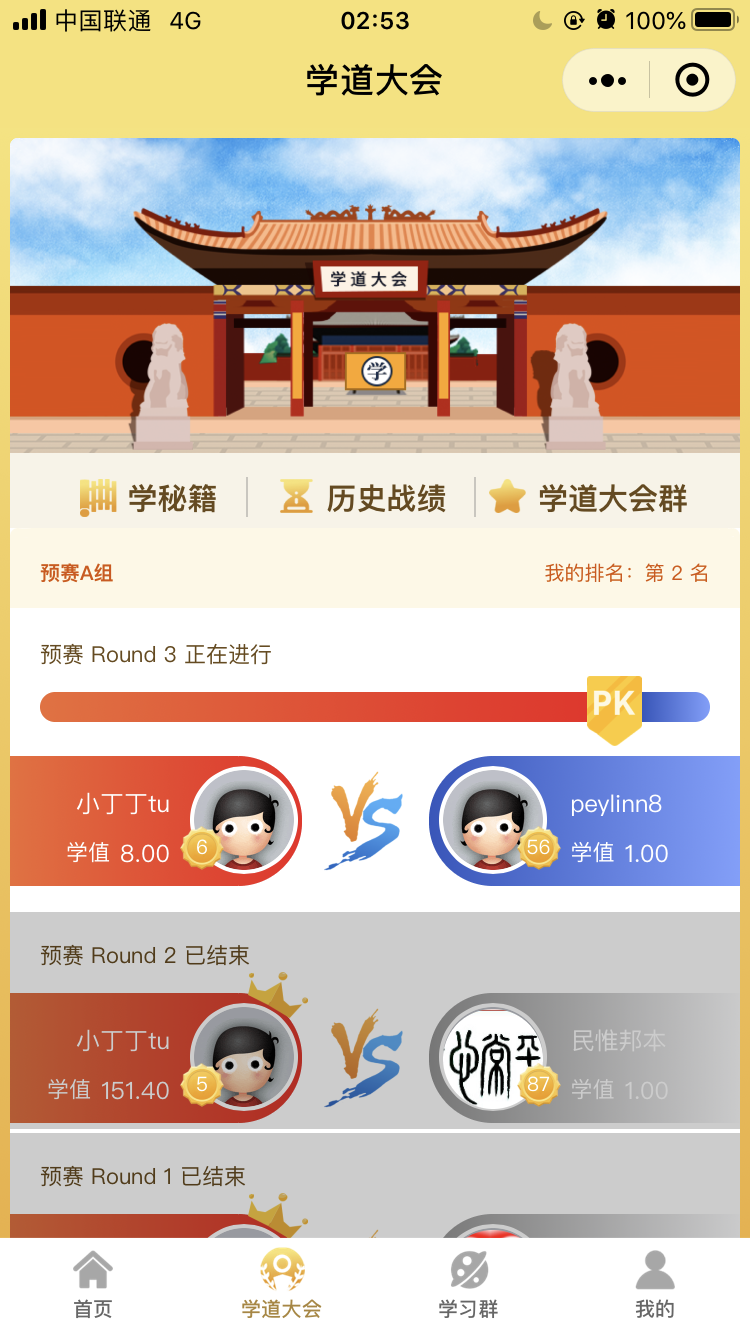This screenshot has width=750, height=1334.
Task: Go to 学习群 tab
Action: [468, 1286]
